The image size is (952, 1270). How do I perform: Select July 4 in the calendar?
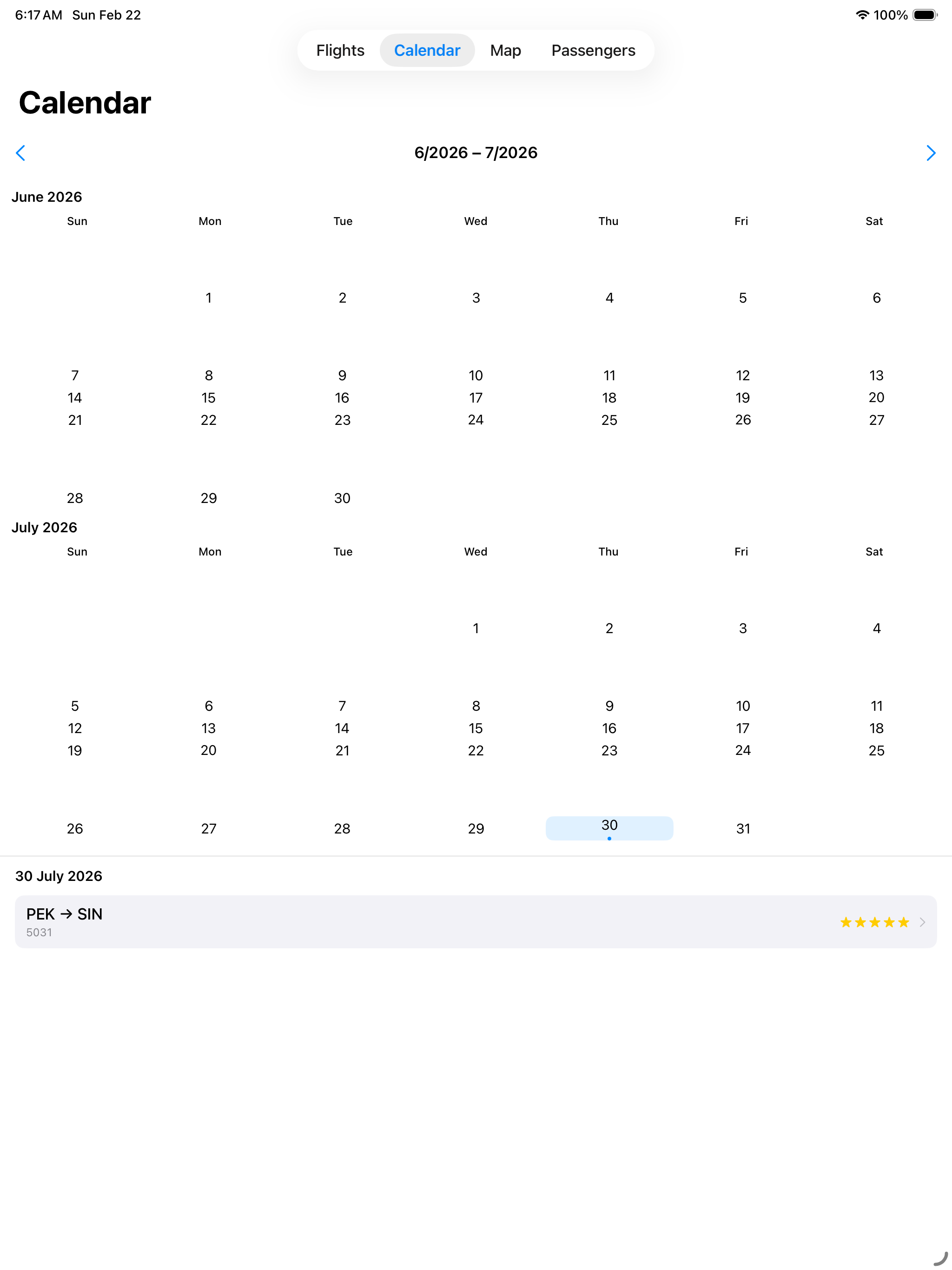(x=876, y=628)
